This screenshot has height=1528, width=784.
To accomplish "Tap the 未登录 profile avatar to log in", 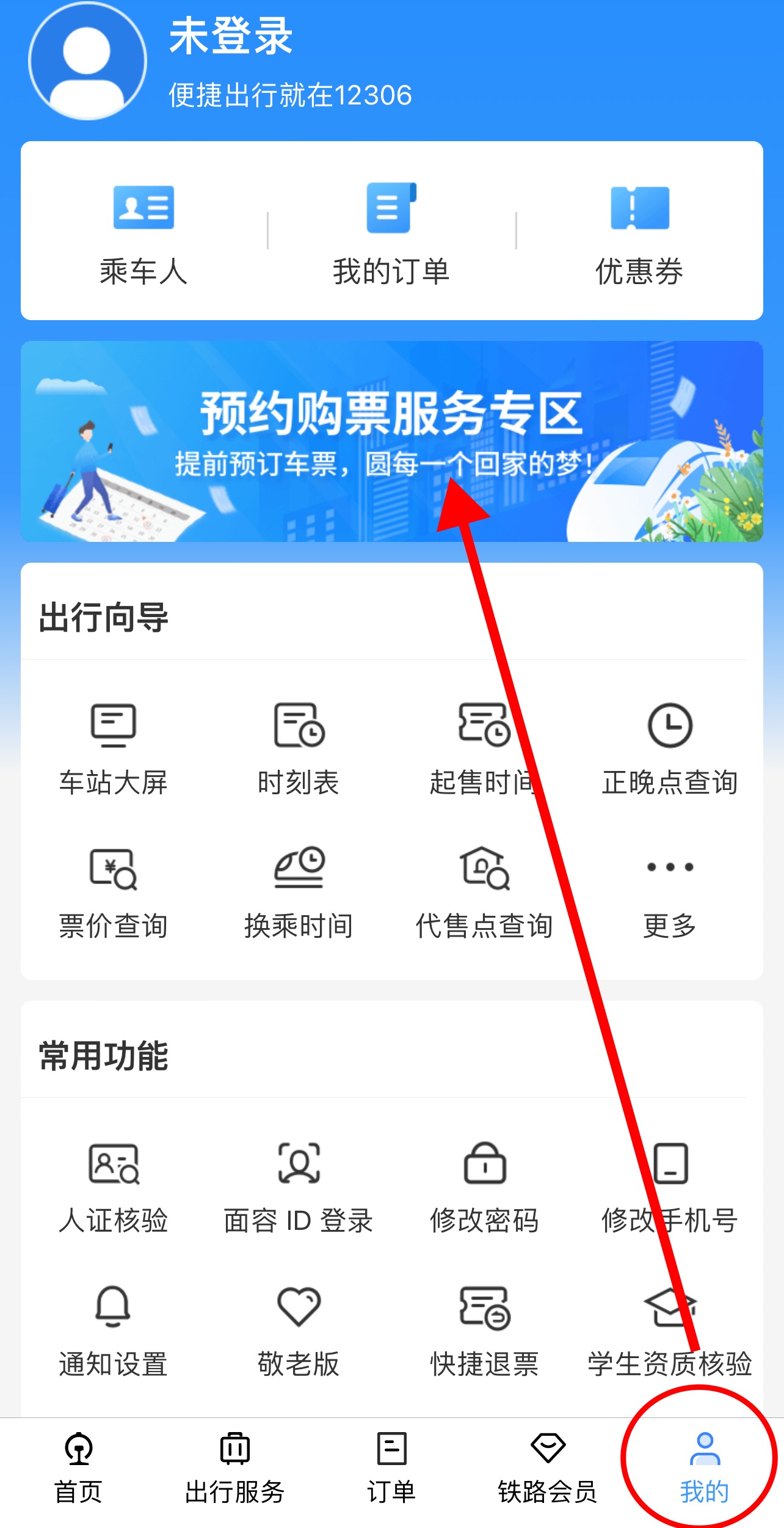I will [87, 61].
